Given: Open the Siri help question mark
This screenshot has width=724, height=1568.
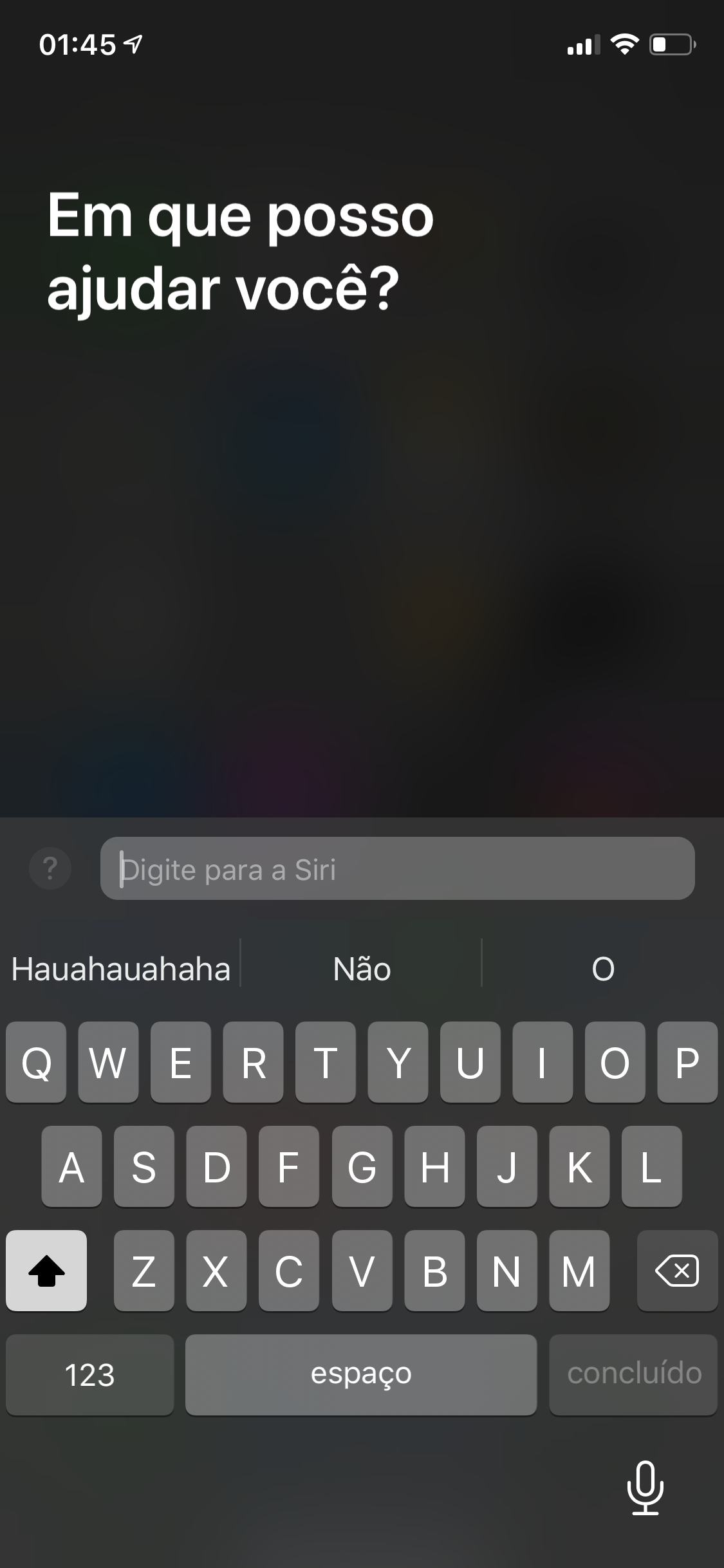Looking at the screenshot, I should [50, 869].
